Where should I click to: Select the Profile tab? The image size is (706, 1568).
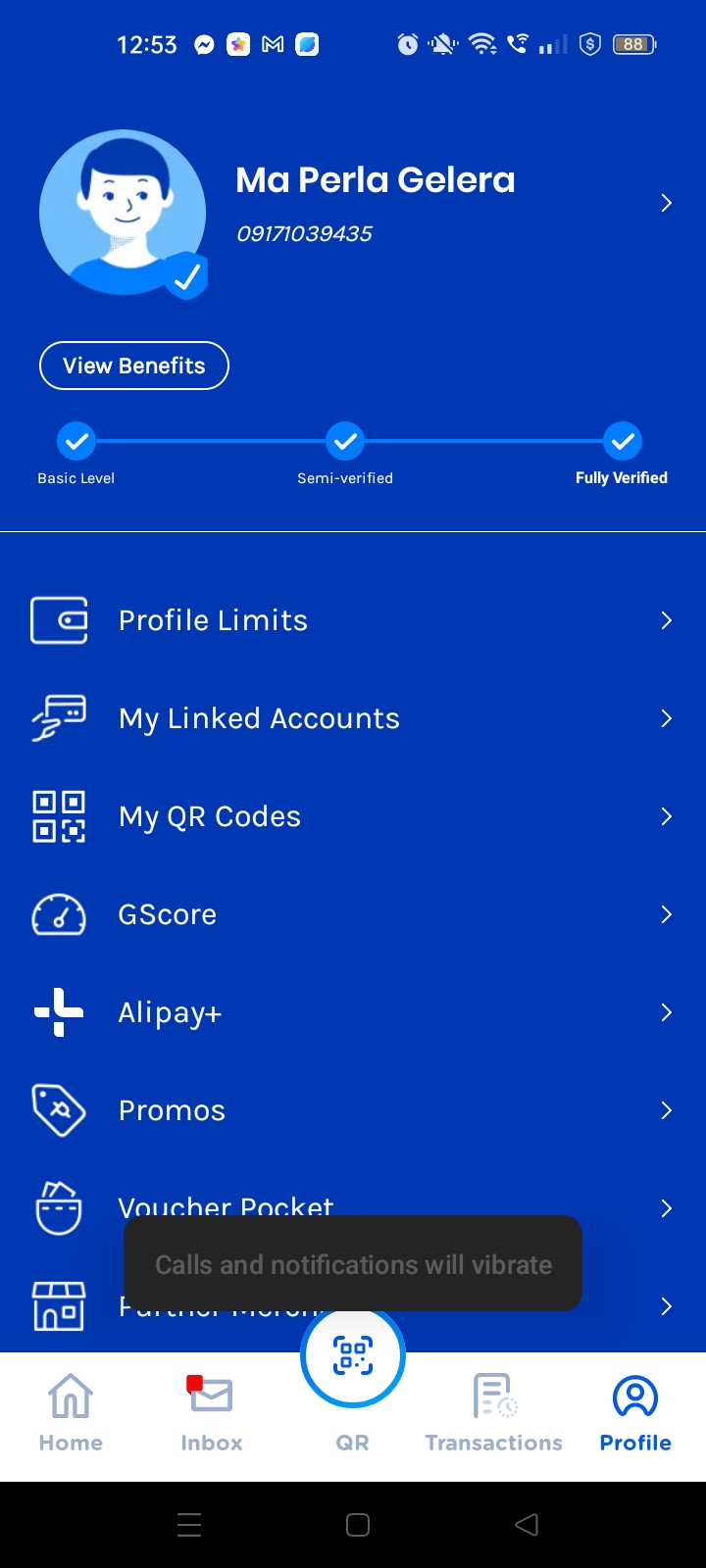(635, 1412)
